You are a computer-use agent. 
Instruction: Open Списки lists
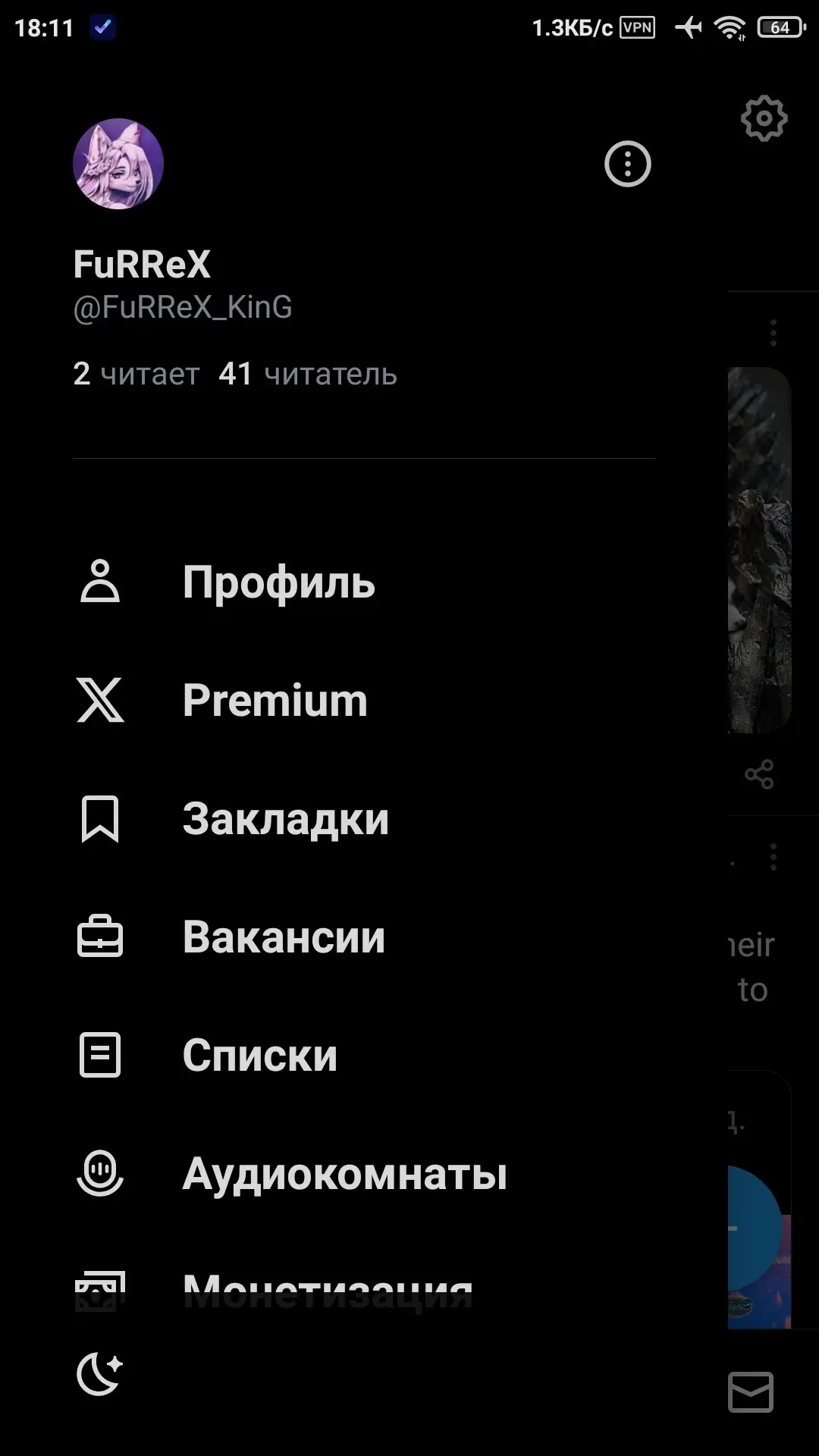click(259, 1056)
